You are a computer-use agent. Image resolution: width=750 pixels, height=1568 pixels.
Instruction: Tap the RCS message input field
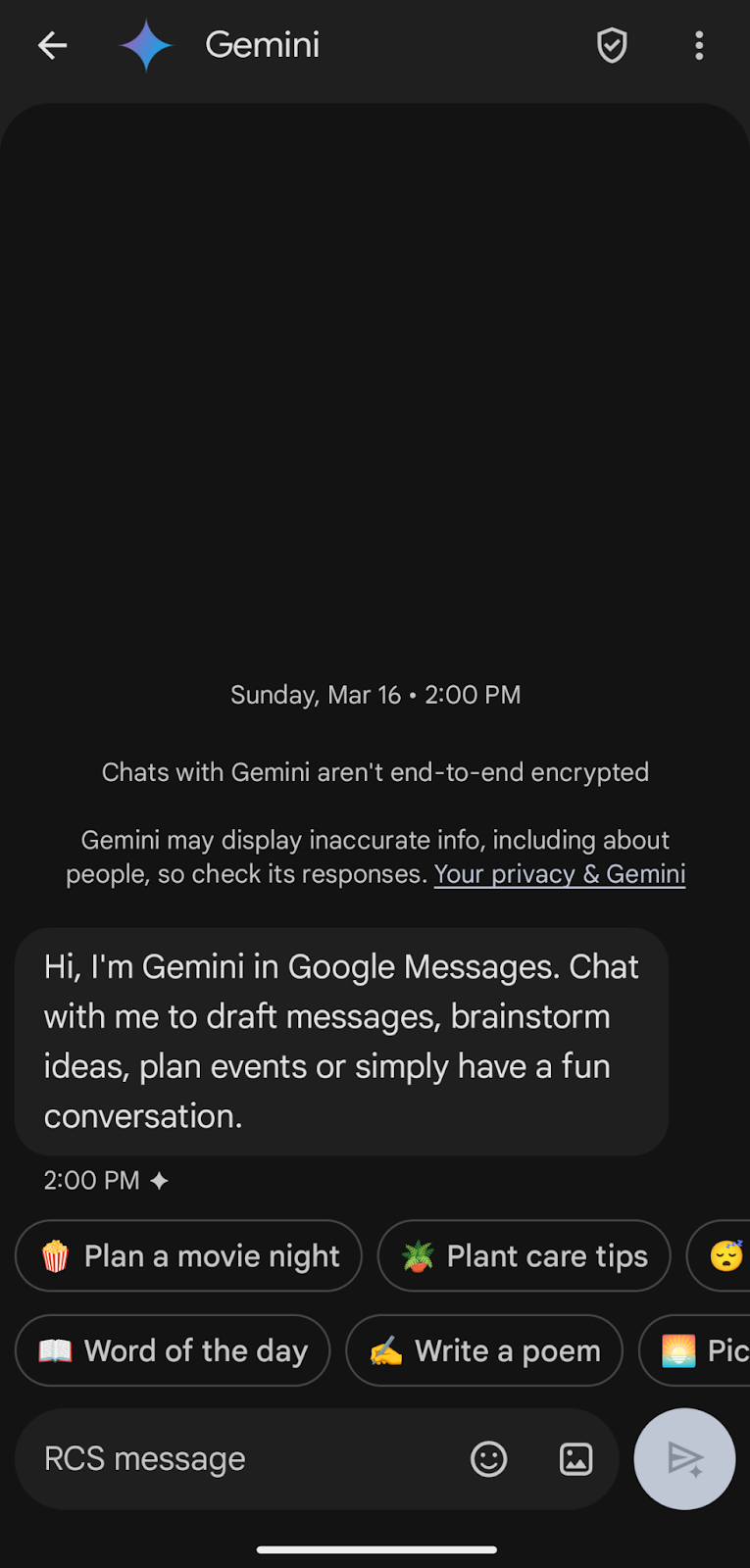point(245,1458)
